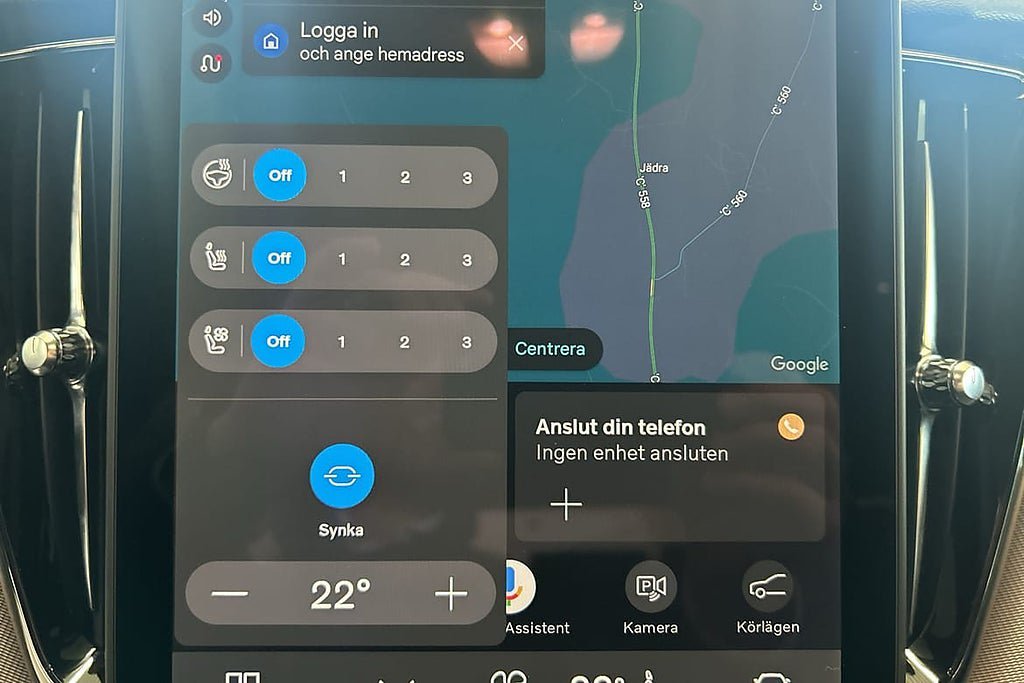Viewport: 1024px width, 683px height.
Task: Add a phone with the plus icon
Action: click(566, 505)
